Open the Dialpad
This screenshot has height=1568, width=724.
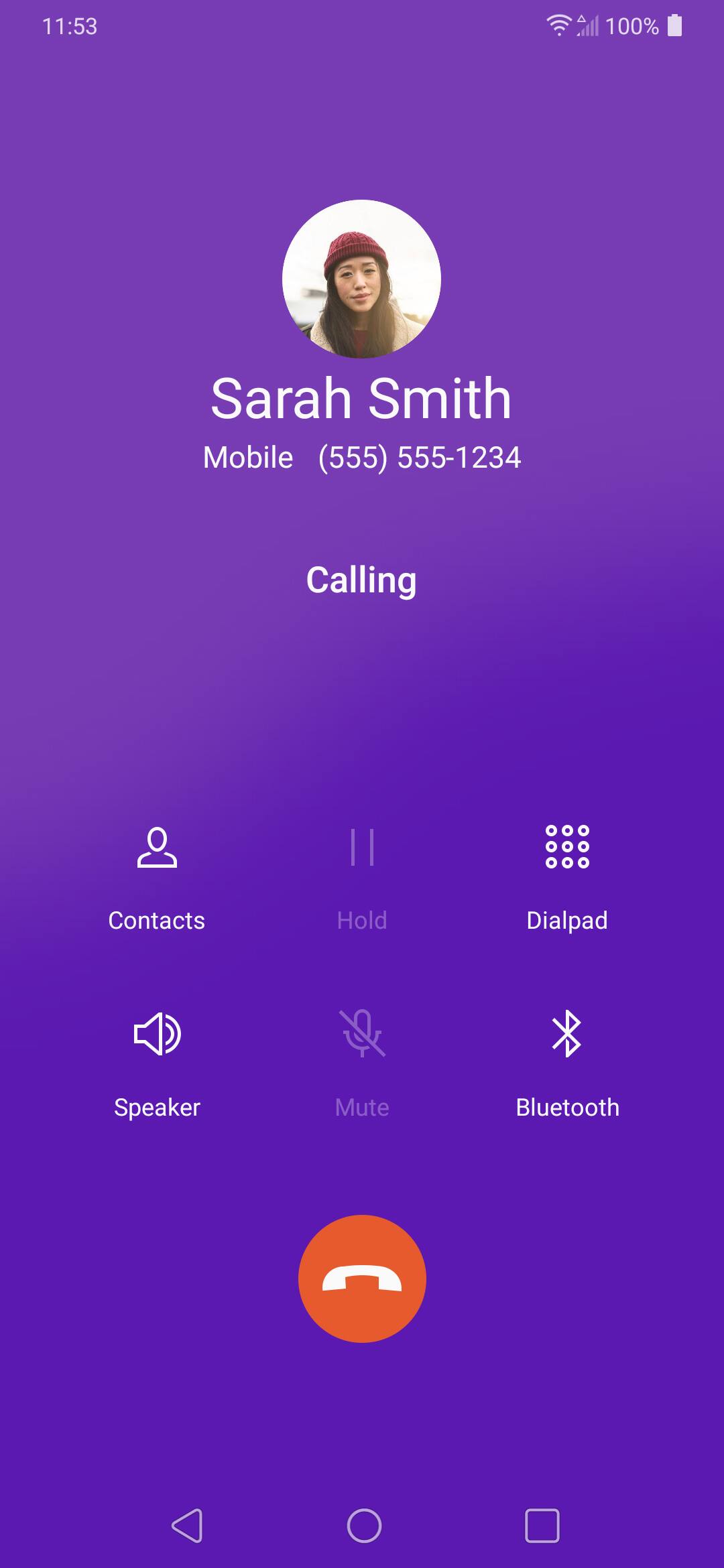[567, 878]
